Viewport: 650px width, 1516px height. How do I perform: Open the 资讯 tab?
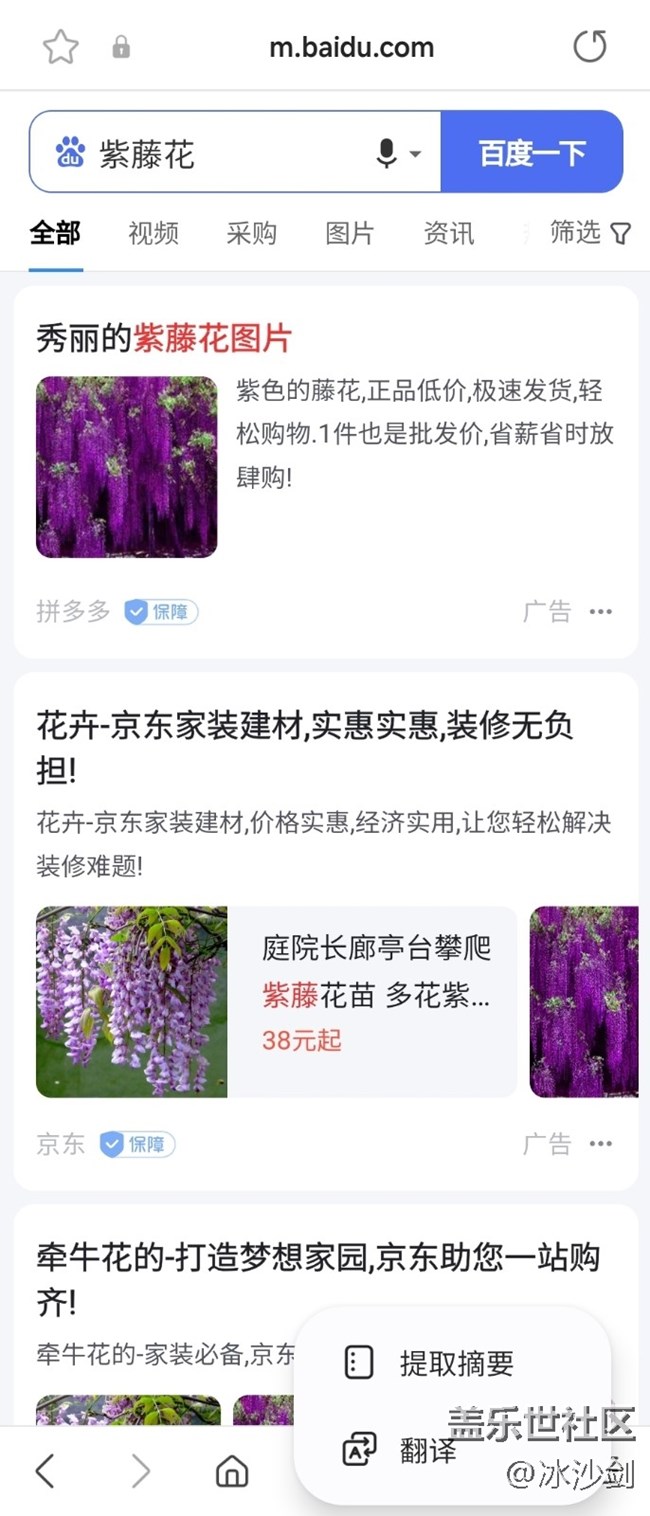449,234
